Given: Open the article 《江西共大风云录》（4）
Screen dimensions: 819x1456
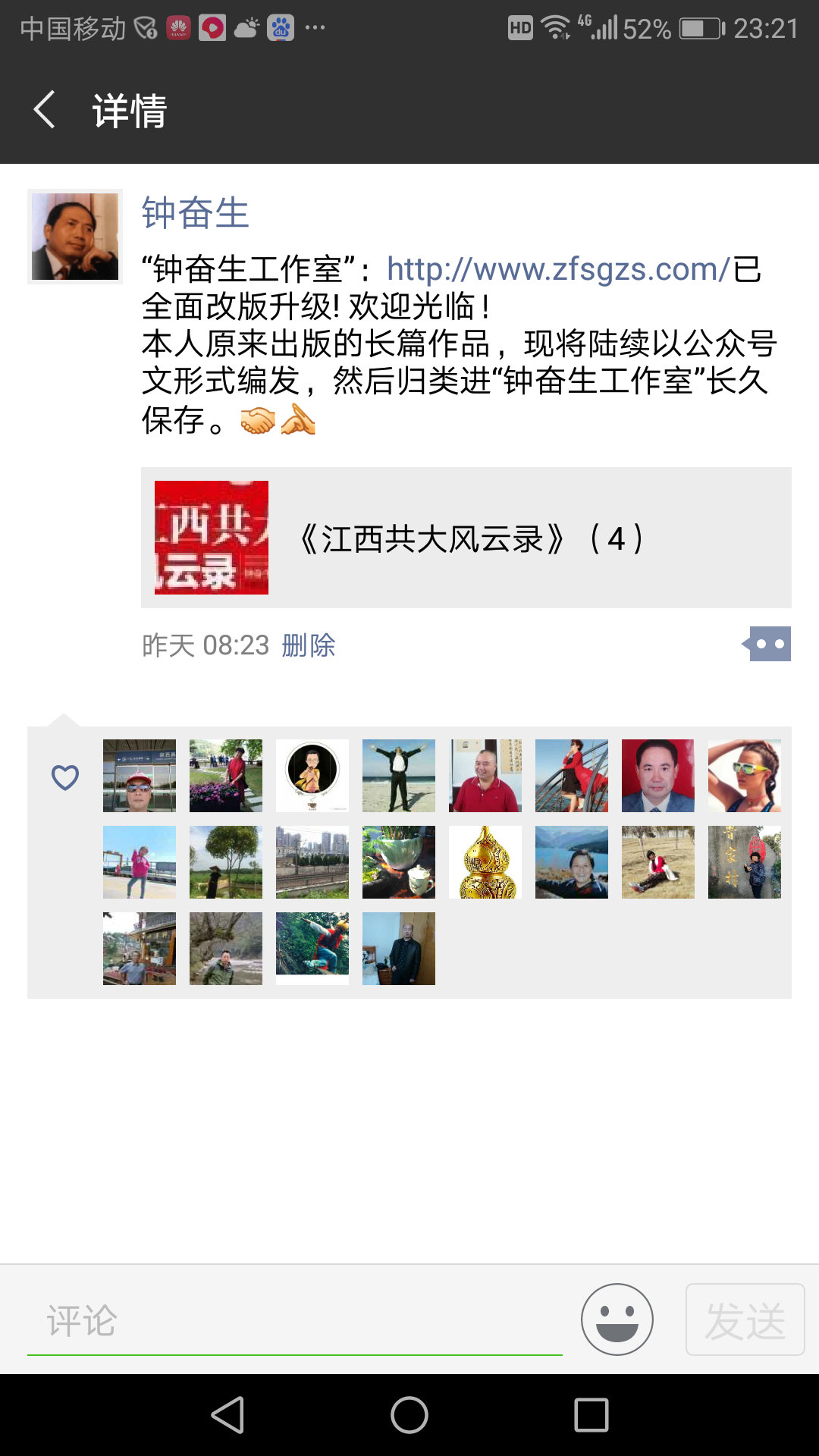Looking at the screenshot, I should tap(466, 538).
